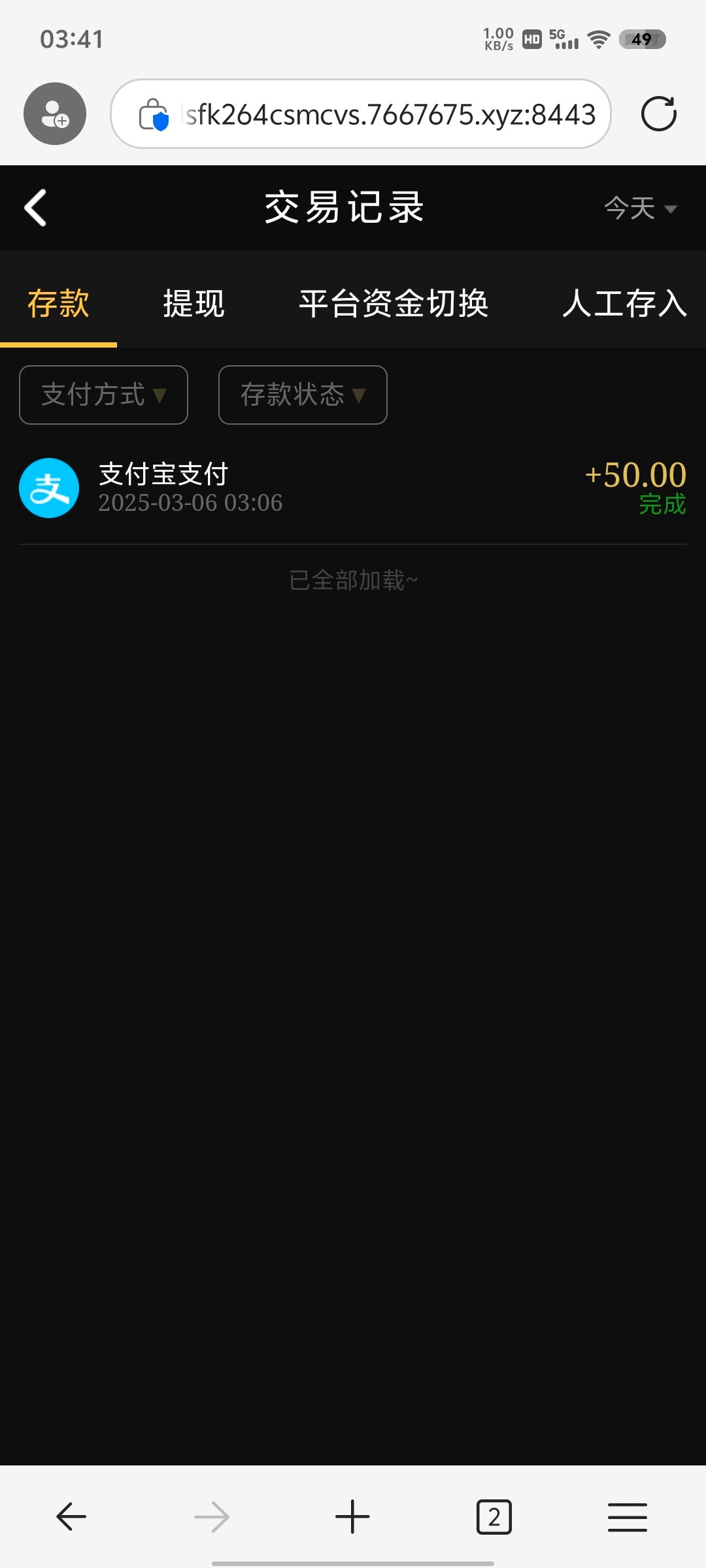Select the 存款 tab
The height and width of the screenshot is (1568, 706).
click(58, 304)
